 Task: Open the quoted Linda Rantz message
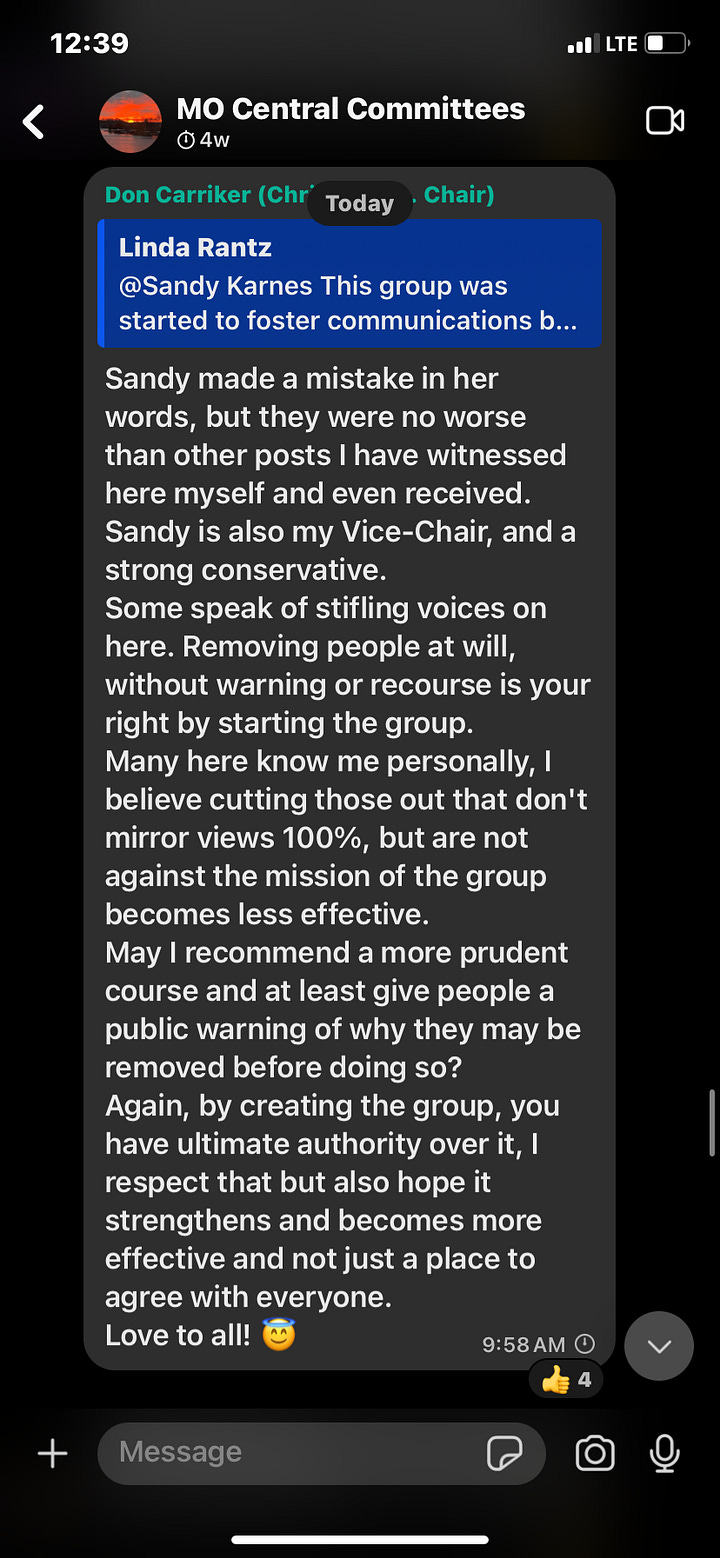tap(350, 284)
